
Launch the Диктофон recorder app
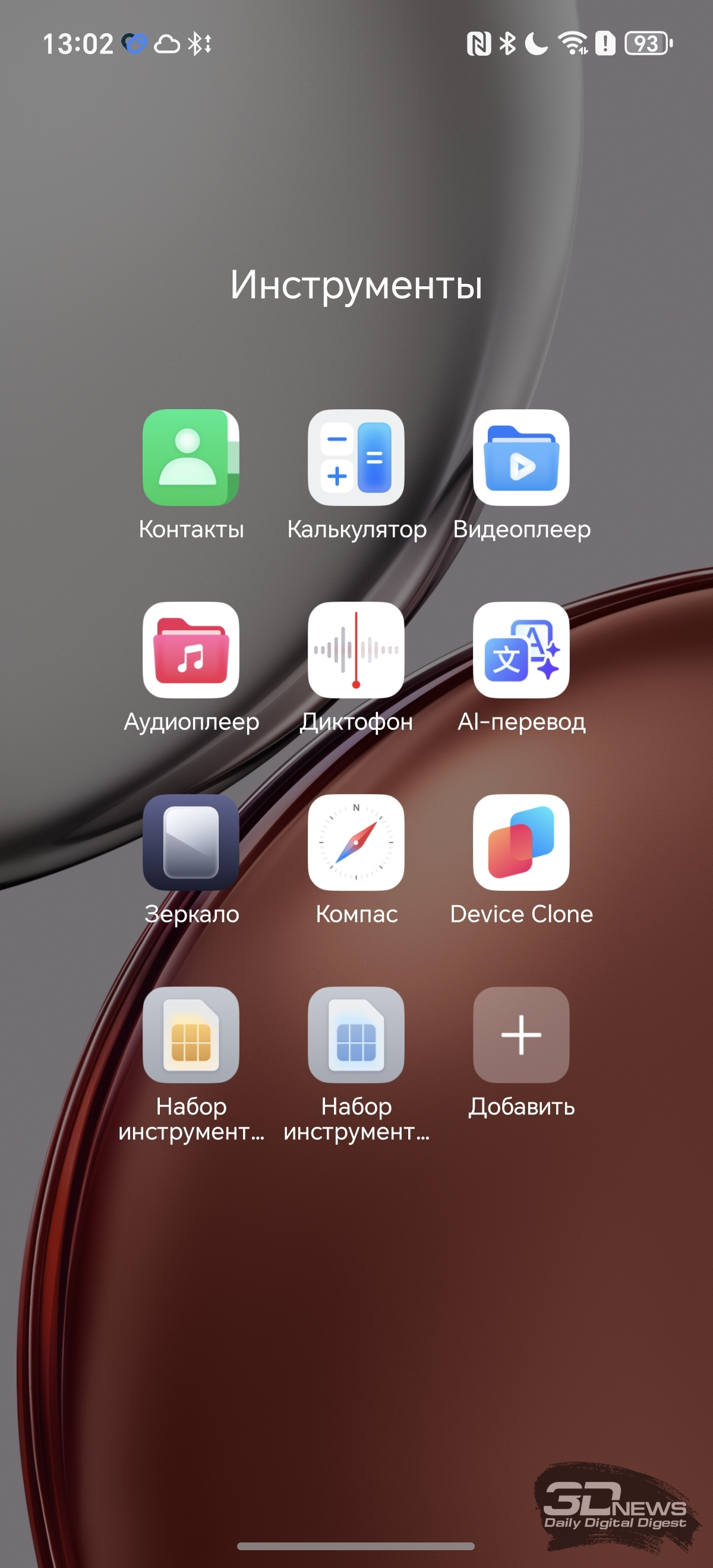point(356,650)
